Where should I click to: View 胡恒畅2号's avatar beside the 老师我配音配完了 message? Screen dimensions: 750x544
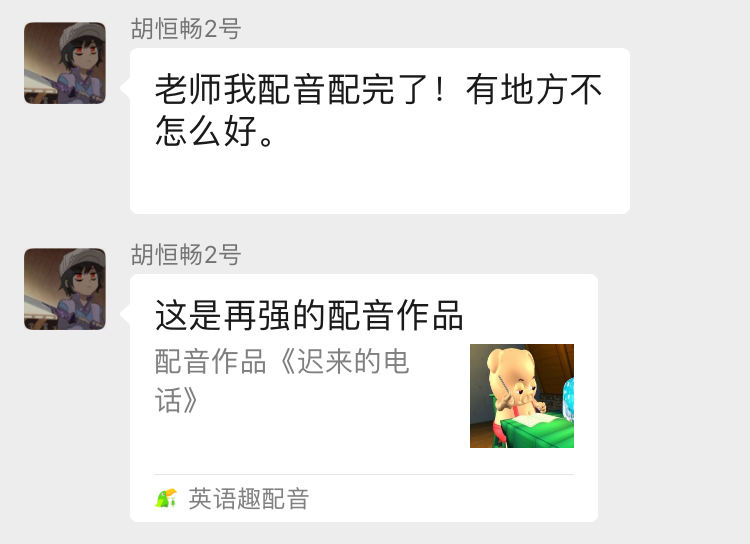pyautogui.click(x=65, y=63)
